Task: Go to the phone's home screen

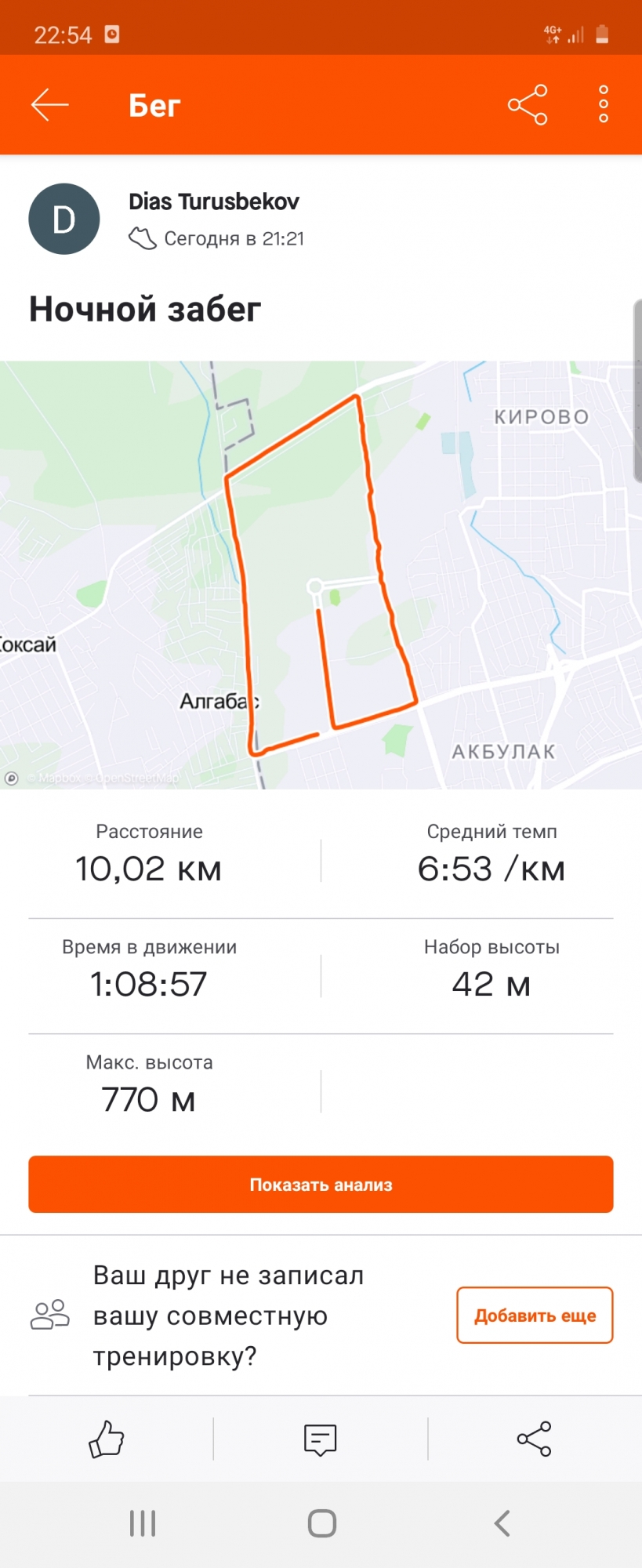Action: [x=321, y=1523]
